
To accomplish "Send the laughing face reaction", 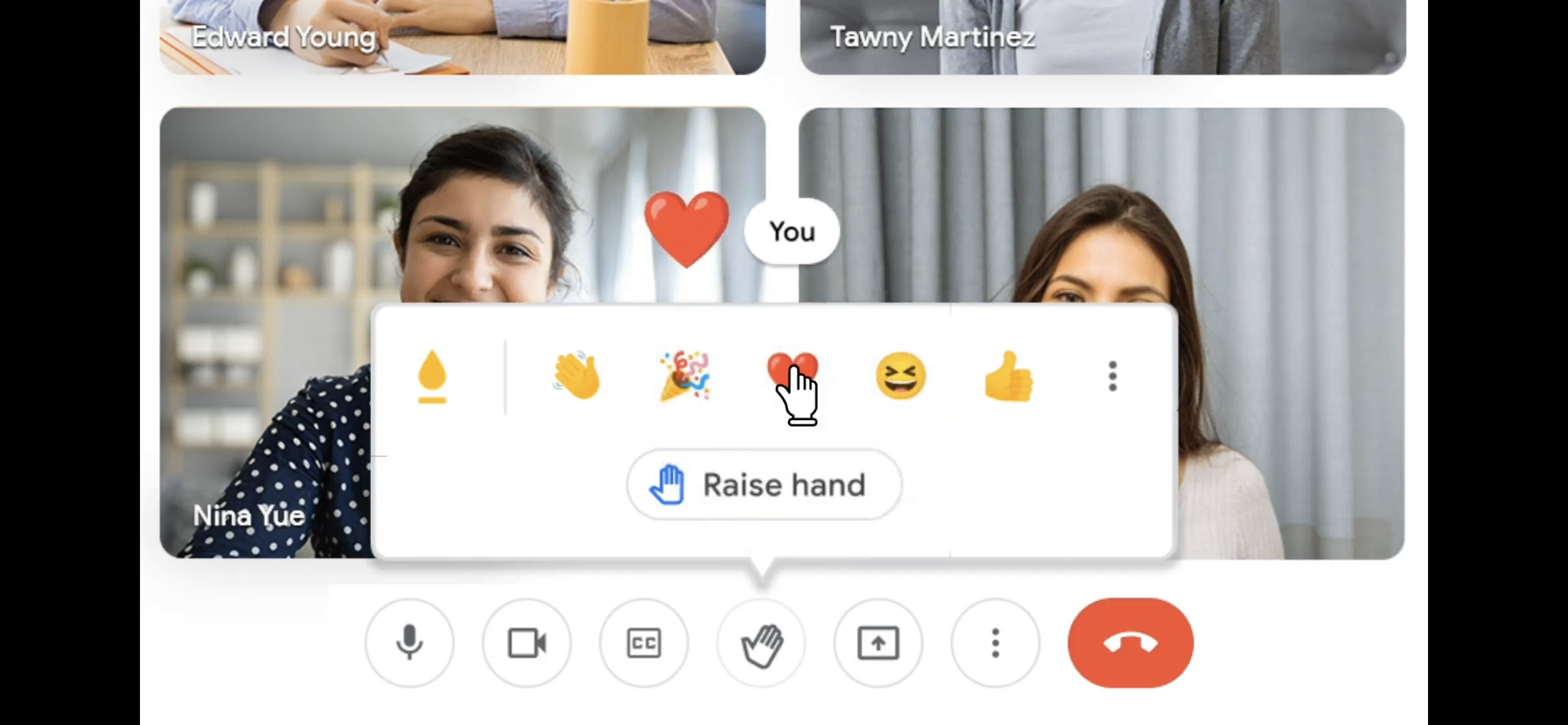I will point(900,376).
